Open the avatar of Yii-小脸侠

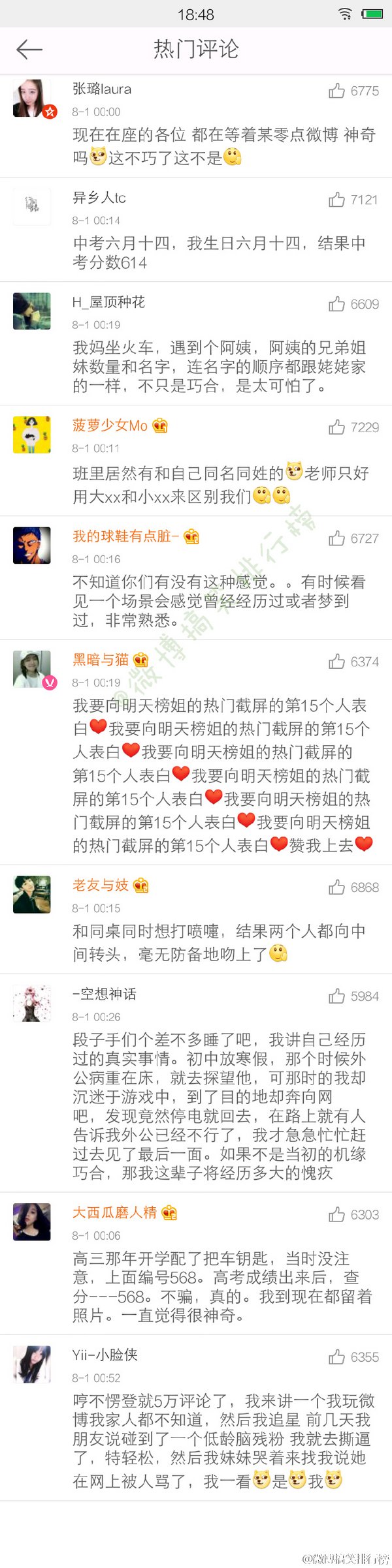(32, 1364)
